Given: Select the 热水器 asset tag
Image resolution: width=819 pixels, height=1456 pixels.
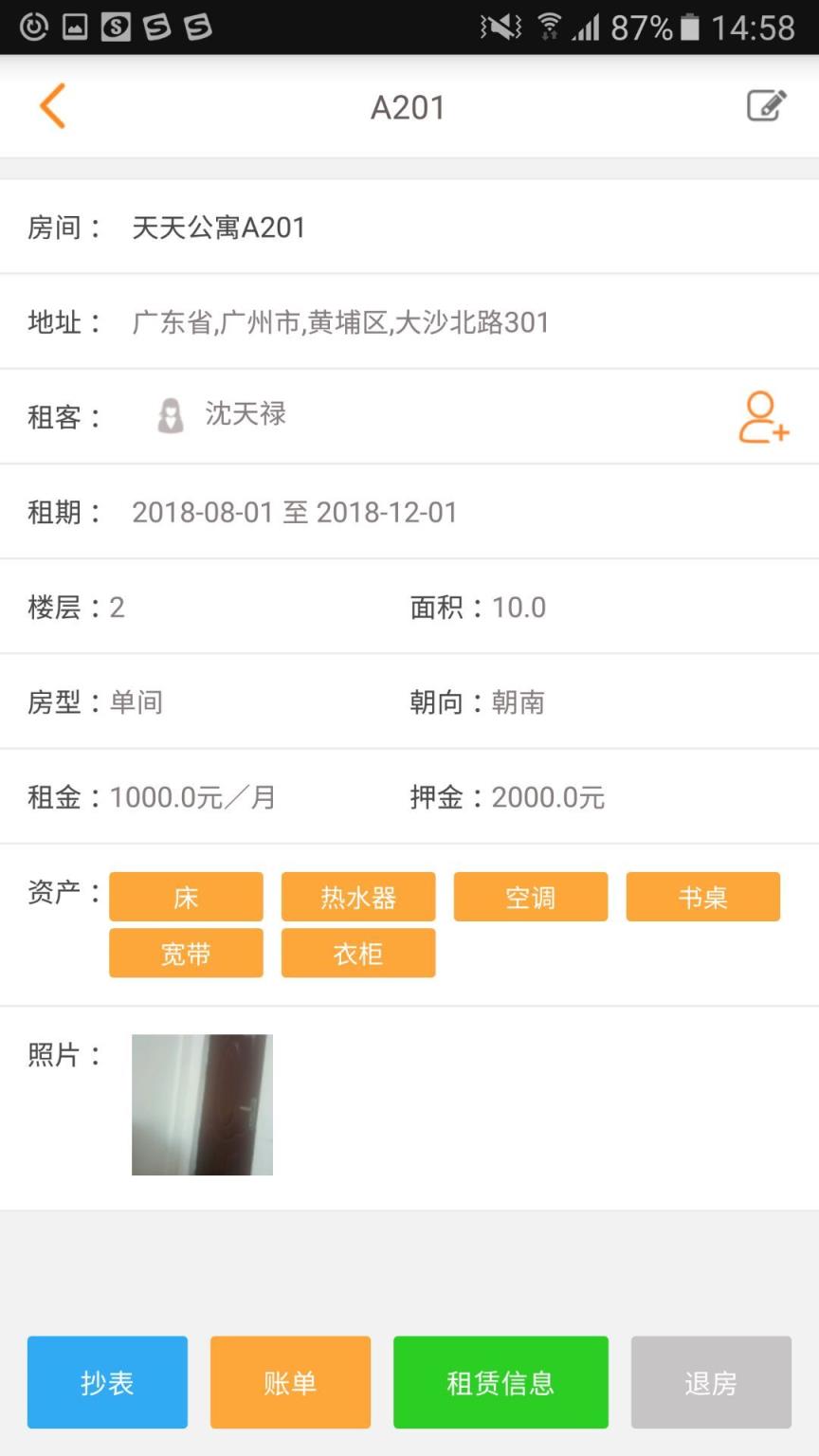Looking at the screenshot, I should click(358, 896).
